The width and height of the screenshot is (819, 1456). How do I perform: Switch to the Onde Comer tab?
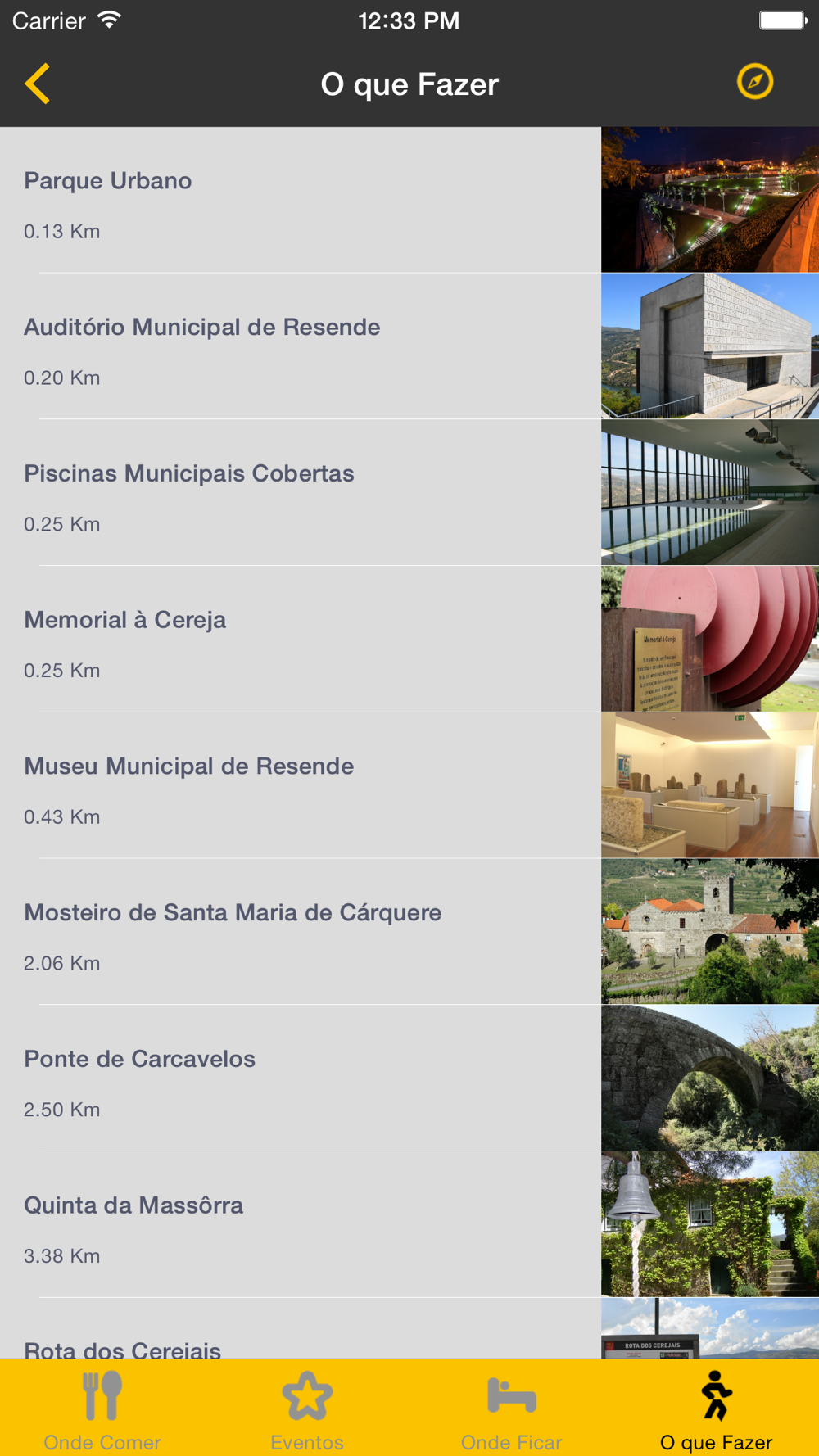102,1410
